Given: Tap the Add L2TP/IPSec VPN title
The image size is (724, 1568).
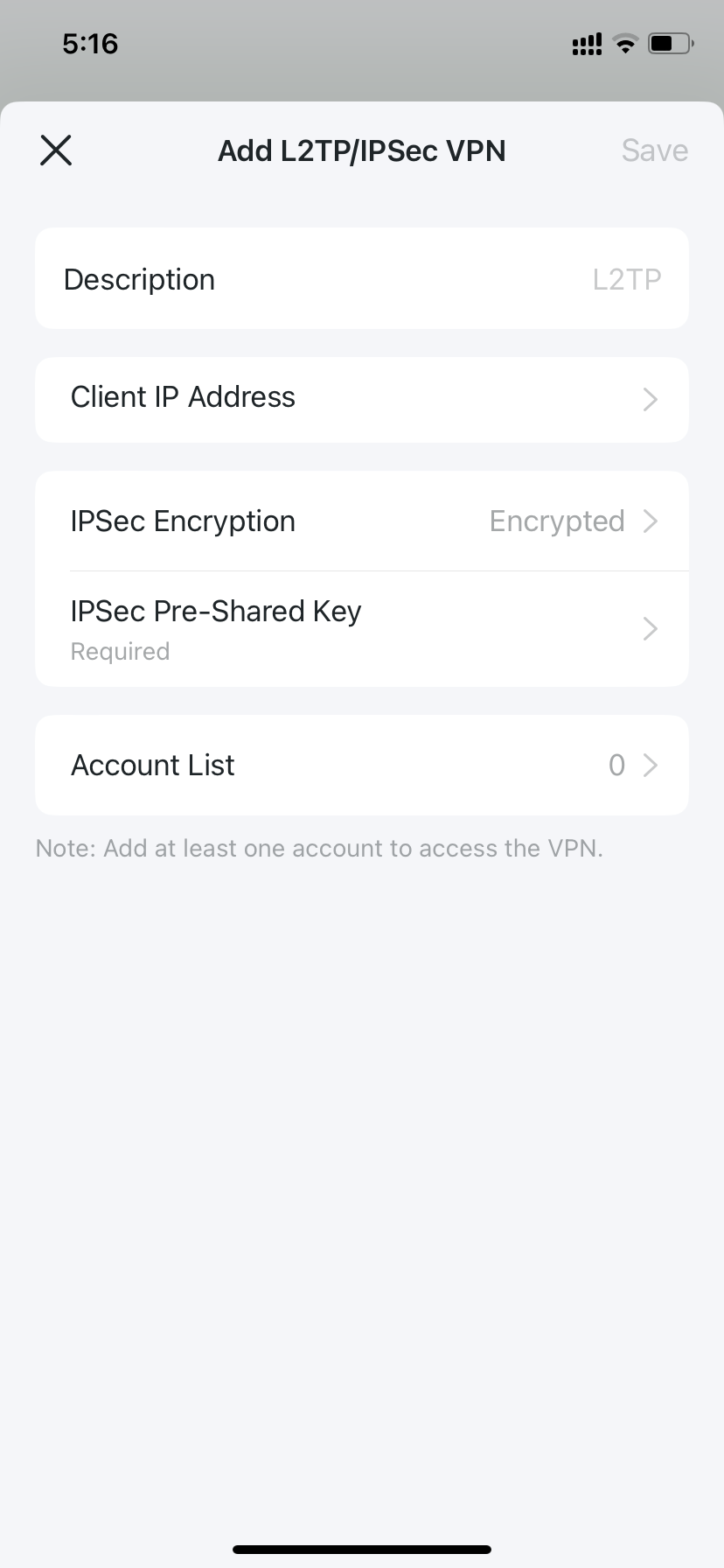Looking at the screenshot, I should click(362, 150).
